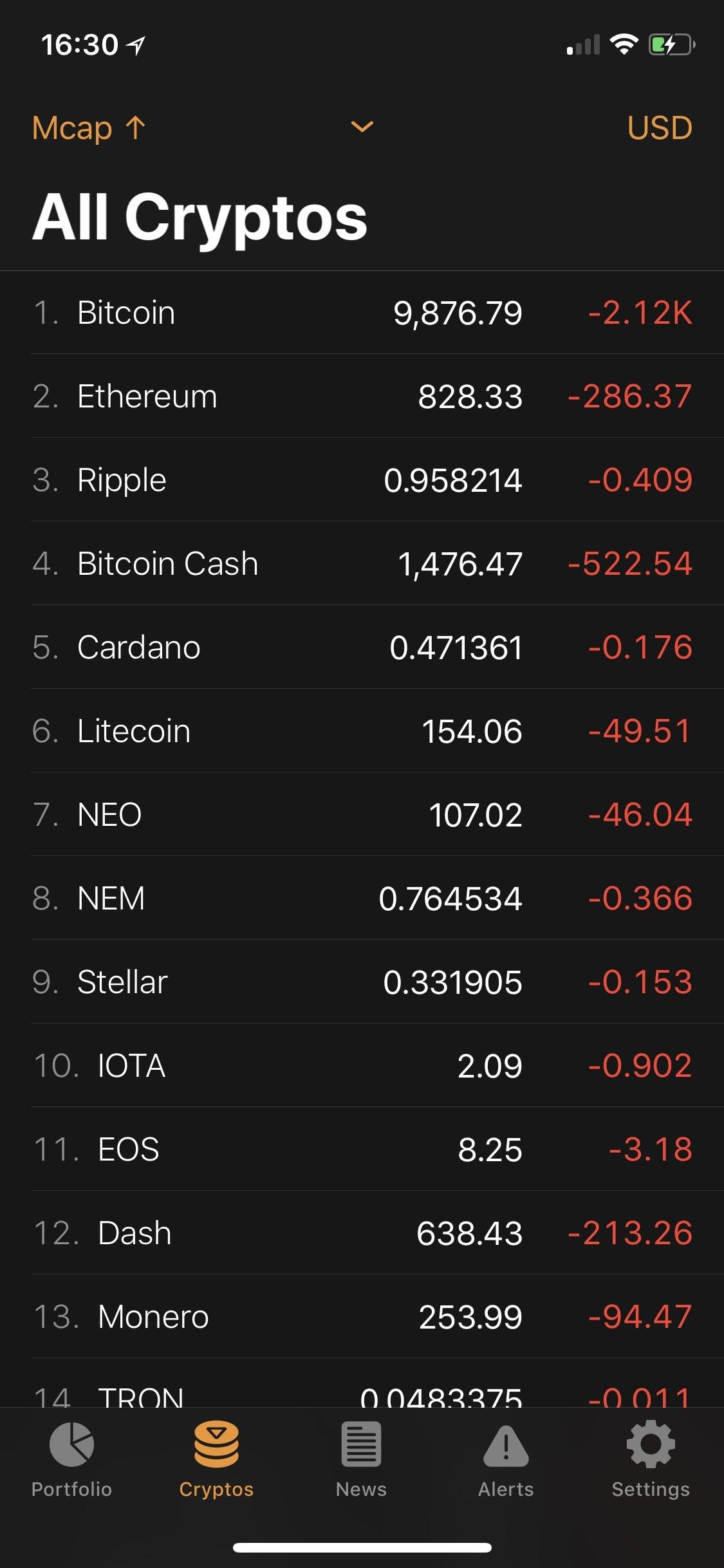724x1568 pixels.
Task: View NEM details
Action: (362, 898)
